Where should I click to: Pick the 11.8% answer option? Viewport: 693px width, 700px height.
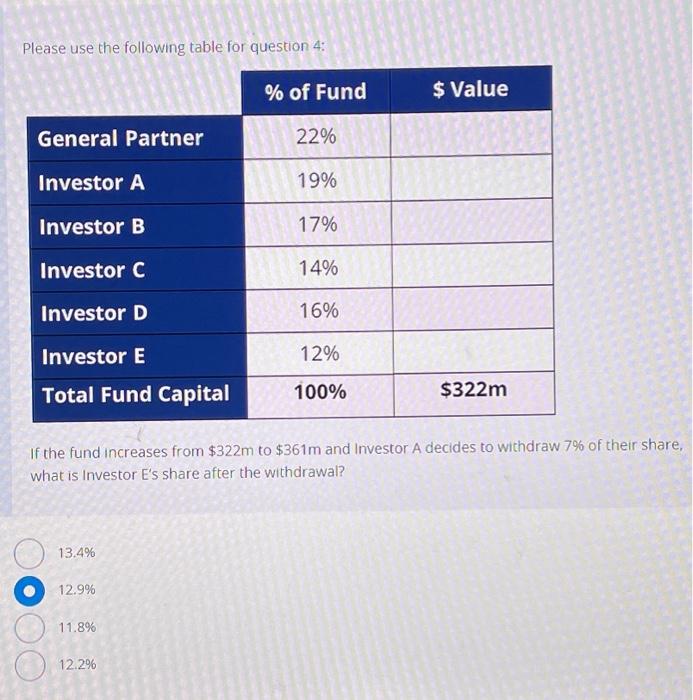29,628
